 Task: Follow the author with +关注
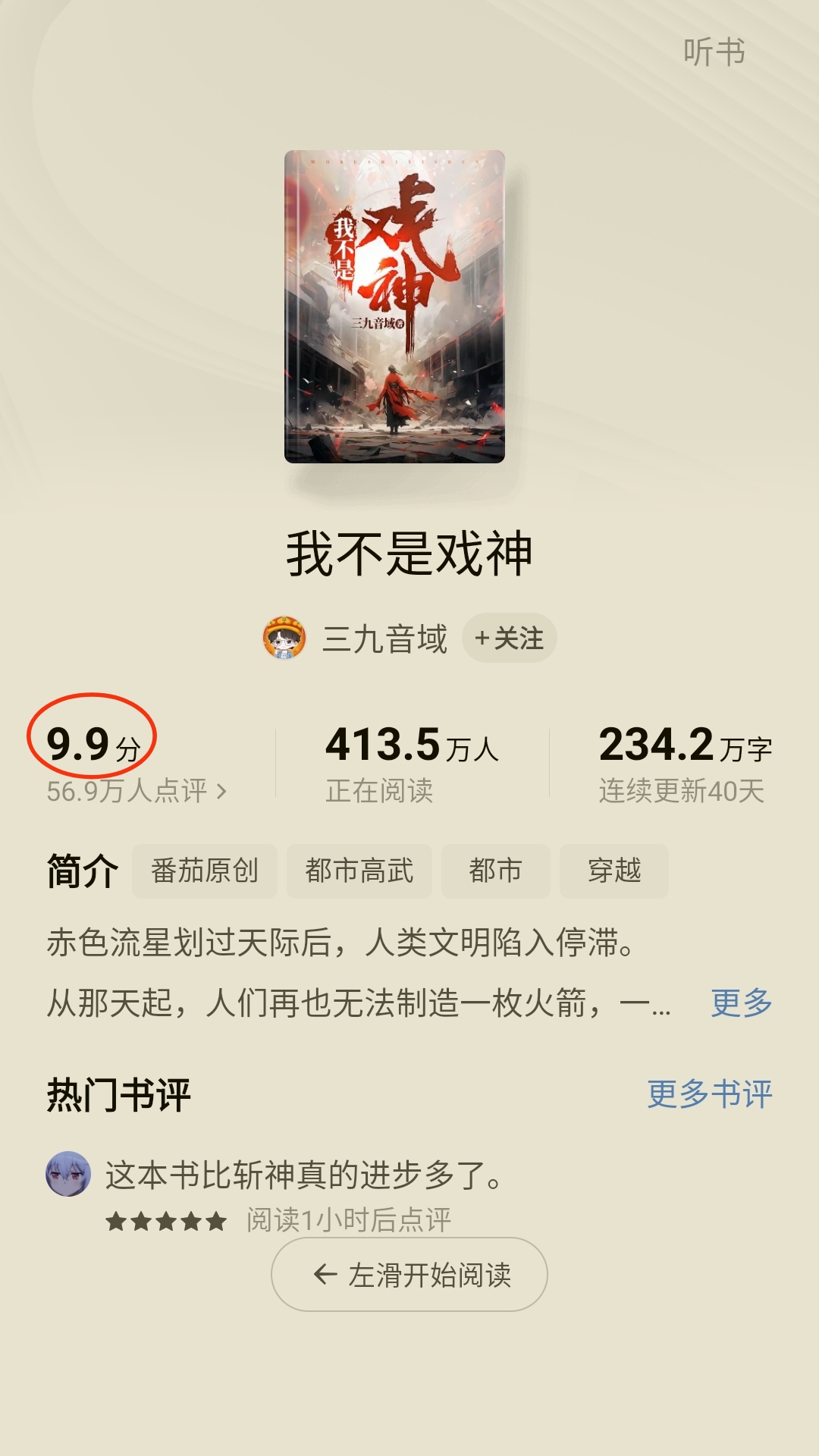tap(510, 639)
